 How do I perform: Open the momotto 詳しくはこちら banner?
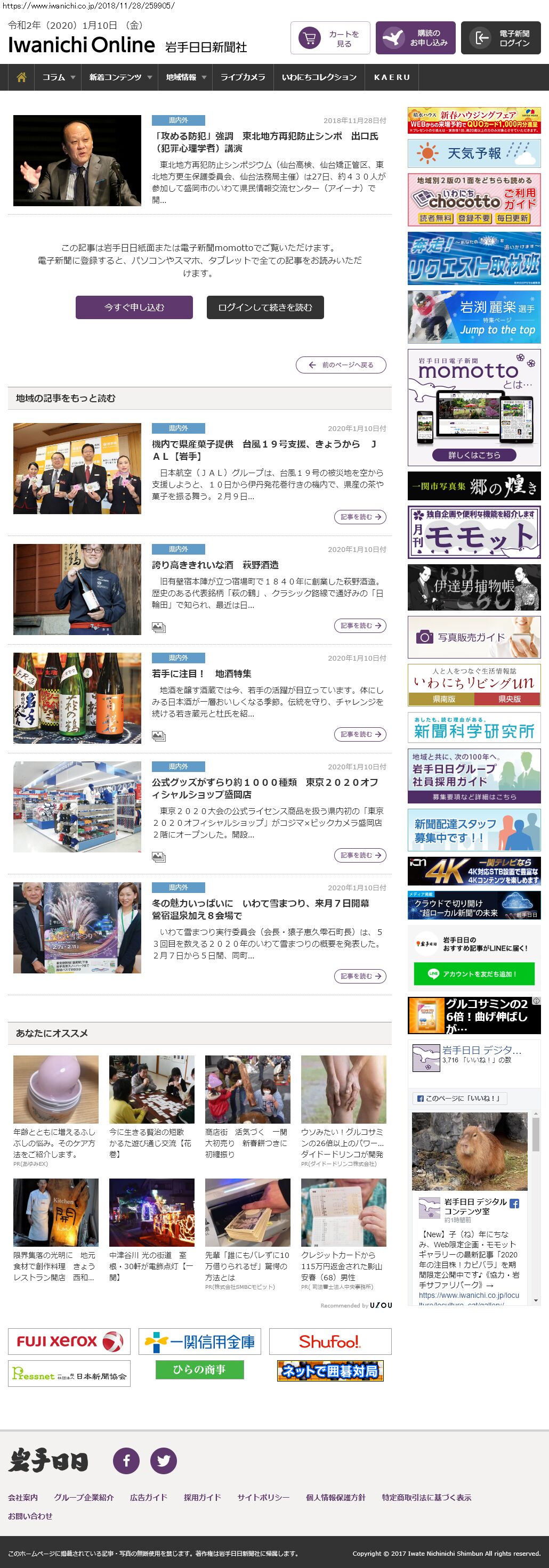pyautogui.click(x=473, y=454)
